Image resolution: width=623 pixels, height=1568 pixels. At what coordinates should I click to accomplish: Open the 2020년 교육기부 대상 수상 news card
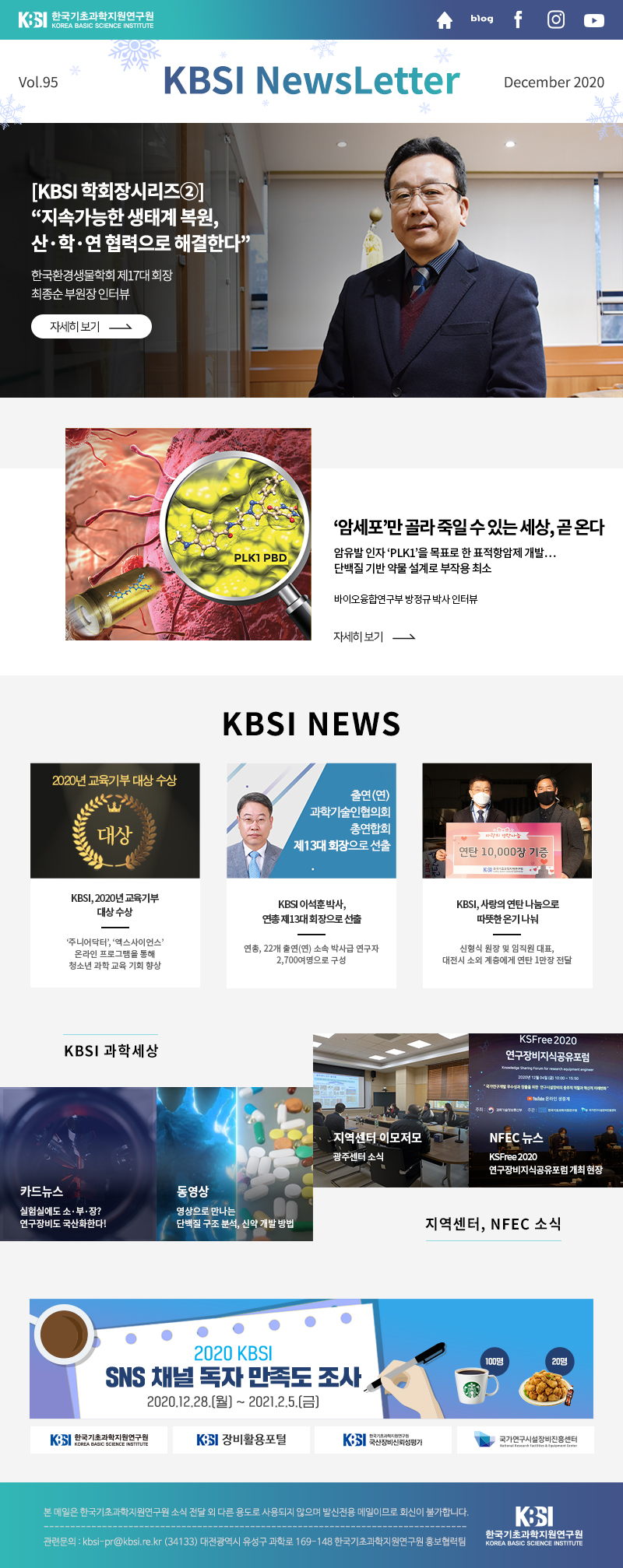point(115,875)
